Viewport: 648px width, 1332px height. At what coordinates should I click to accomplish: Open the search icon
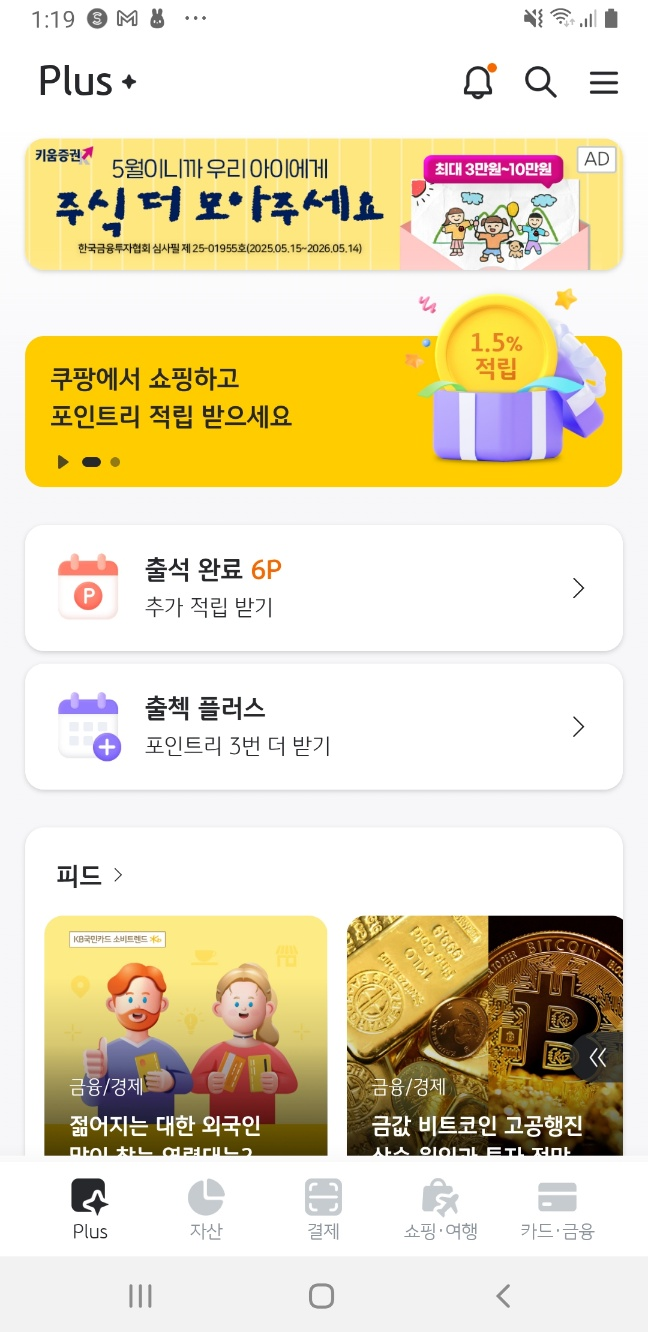coord(541,83)
